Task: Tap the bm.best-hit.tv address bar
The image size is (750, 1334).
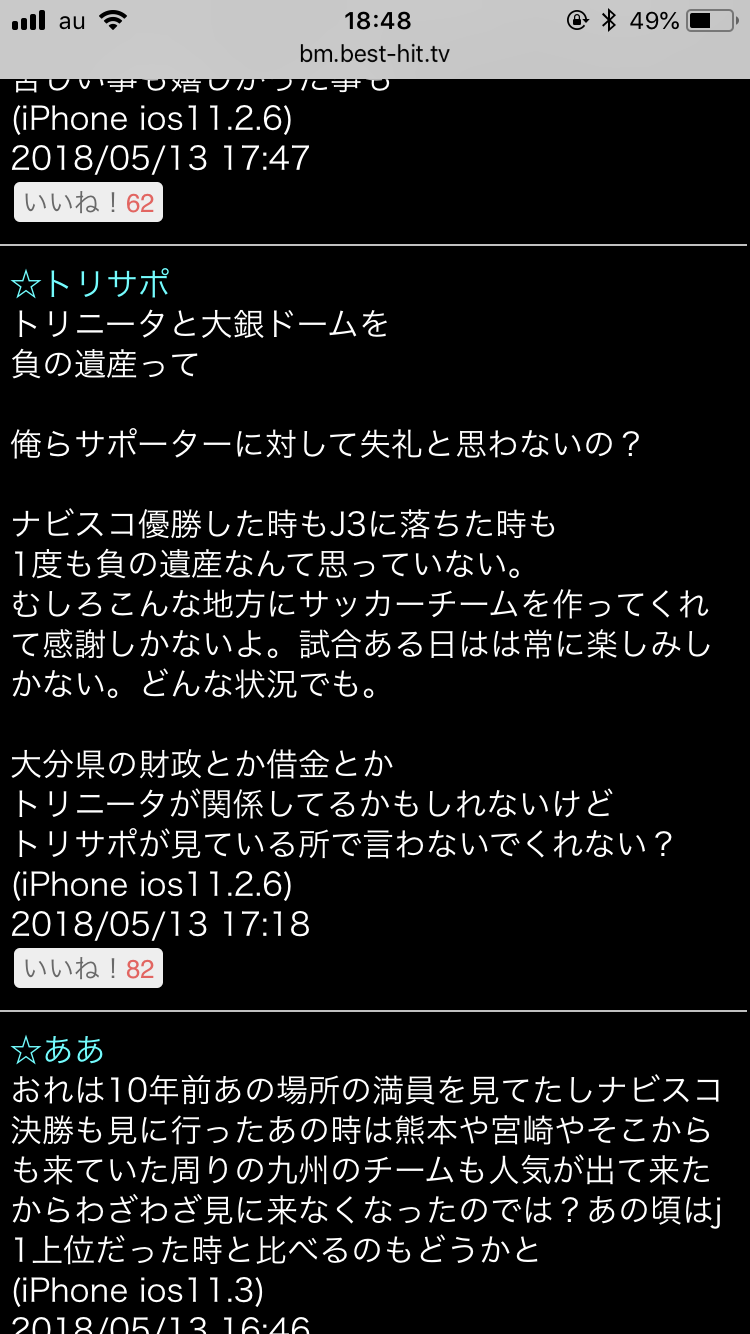Action: tap(375, 54)
